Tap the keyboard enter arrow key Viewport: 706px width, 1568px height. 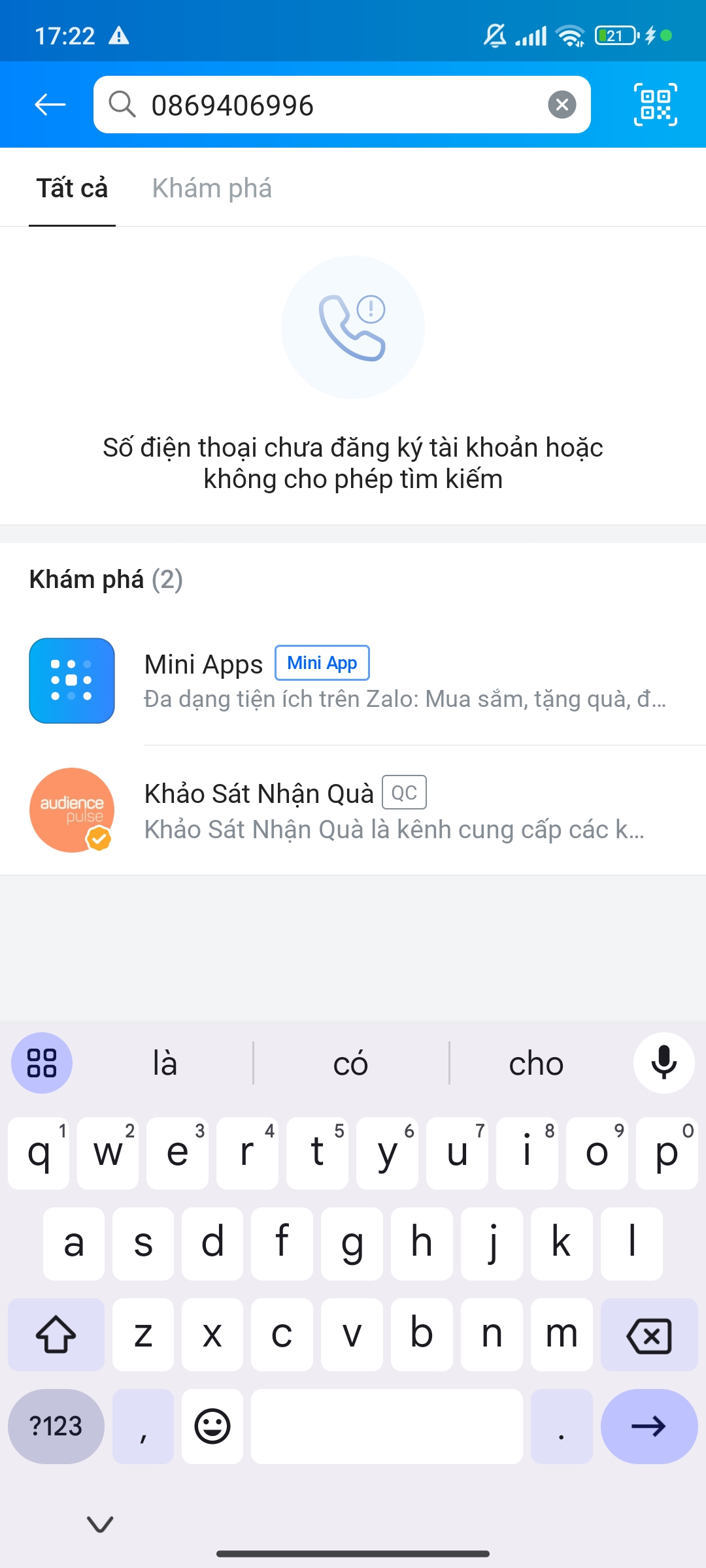[x=648, y=1426]
